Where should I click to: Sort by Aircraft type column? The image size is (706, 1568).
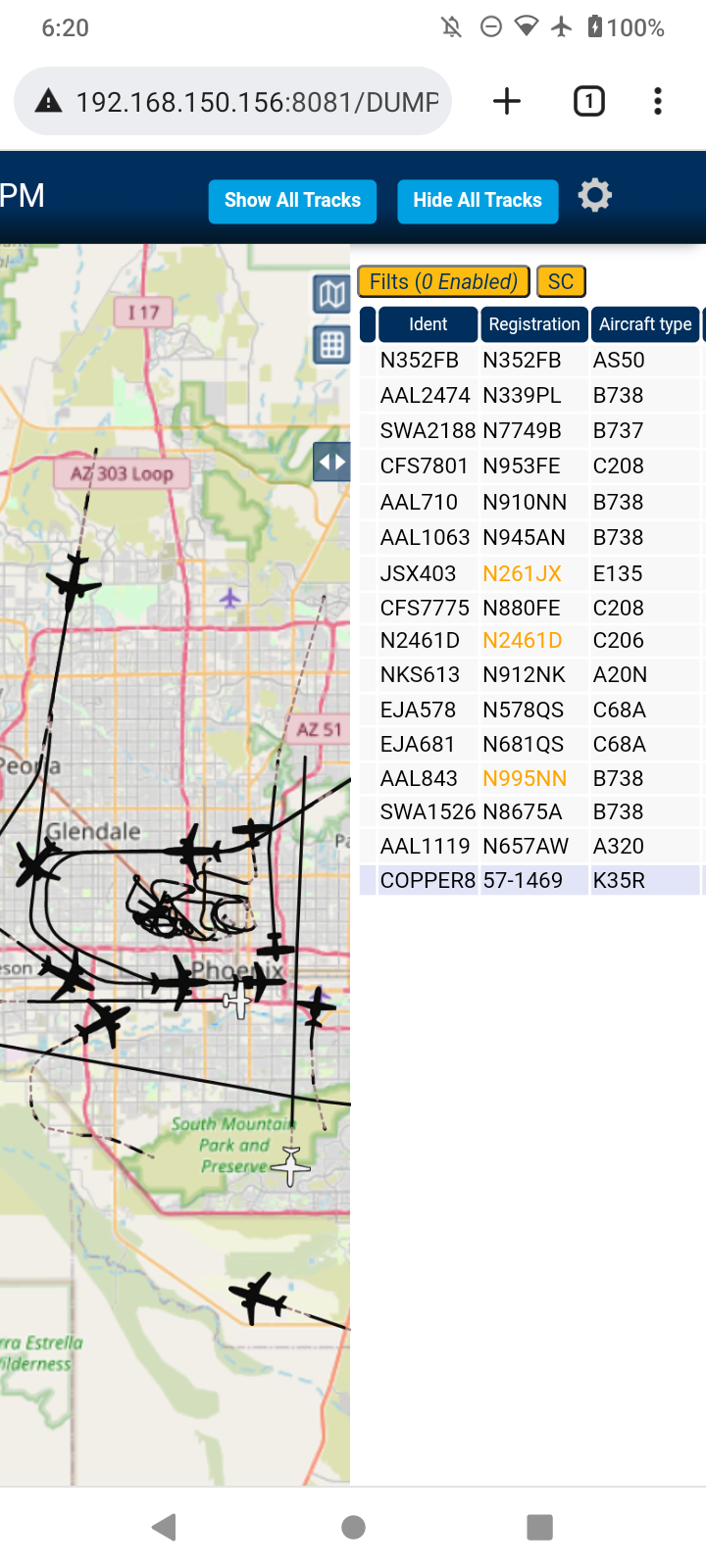point(645,324)
